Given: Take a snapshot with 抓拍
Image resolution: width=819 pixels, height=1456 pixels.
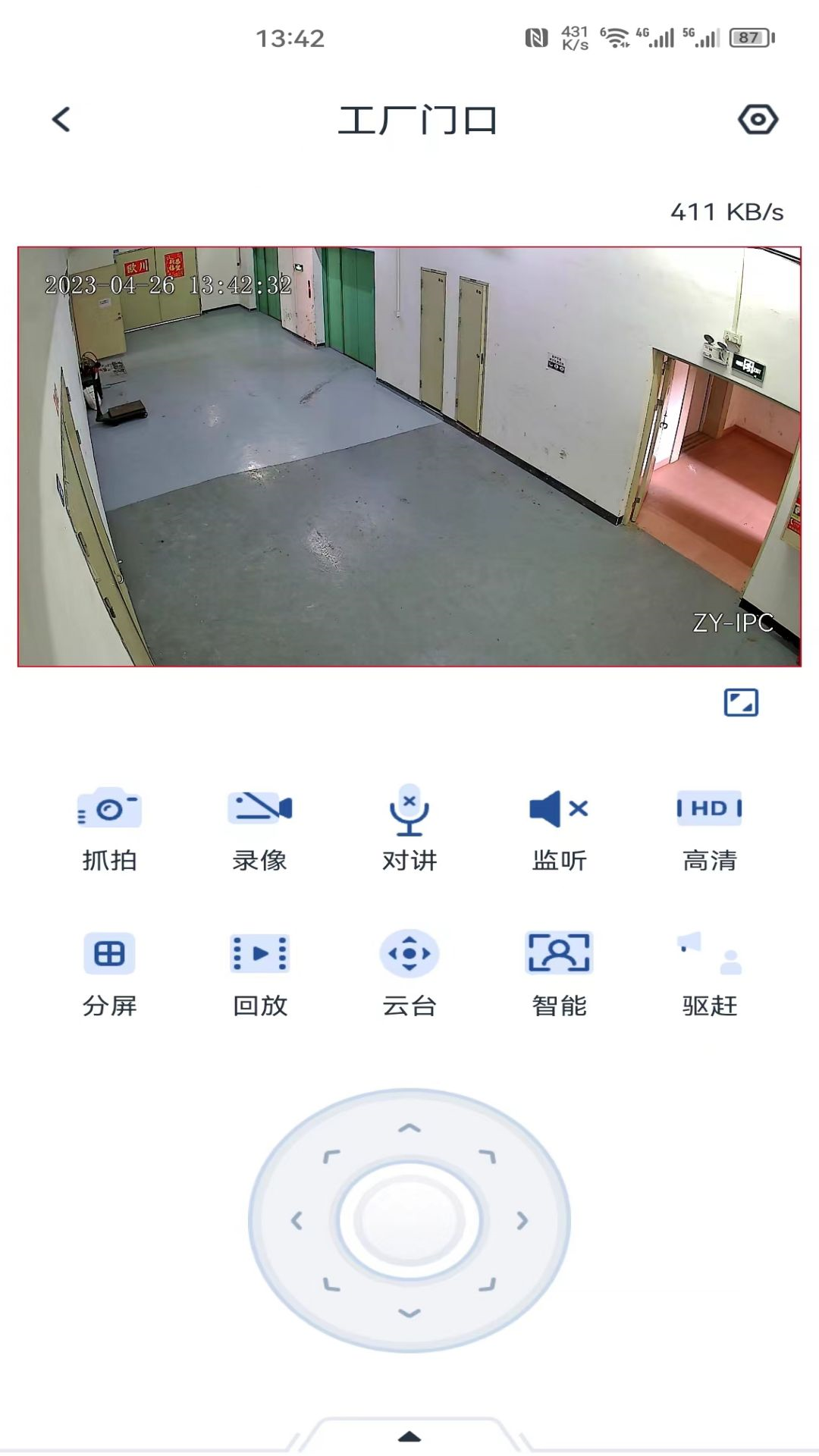Looking at the screenshot, I should click(109, 827).
